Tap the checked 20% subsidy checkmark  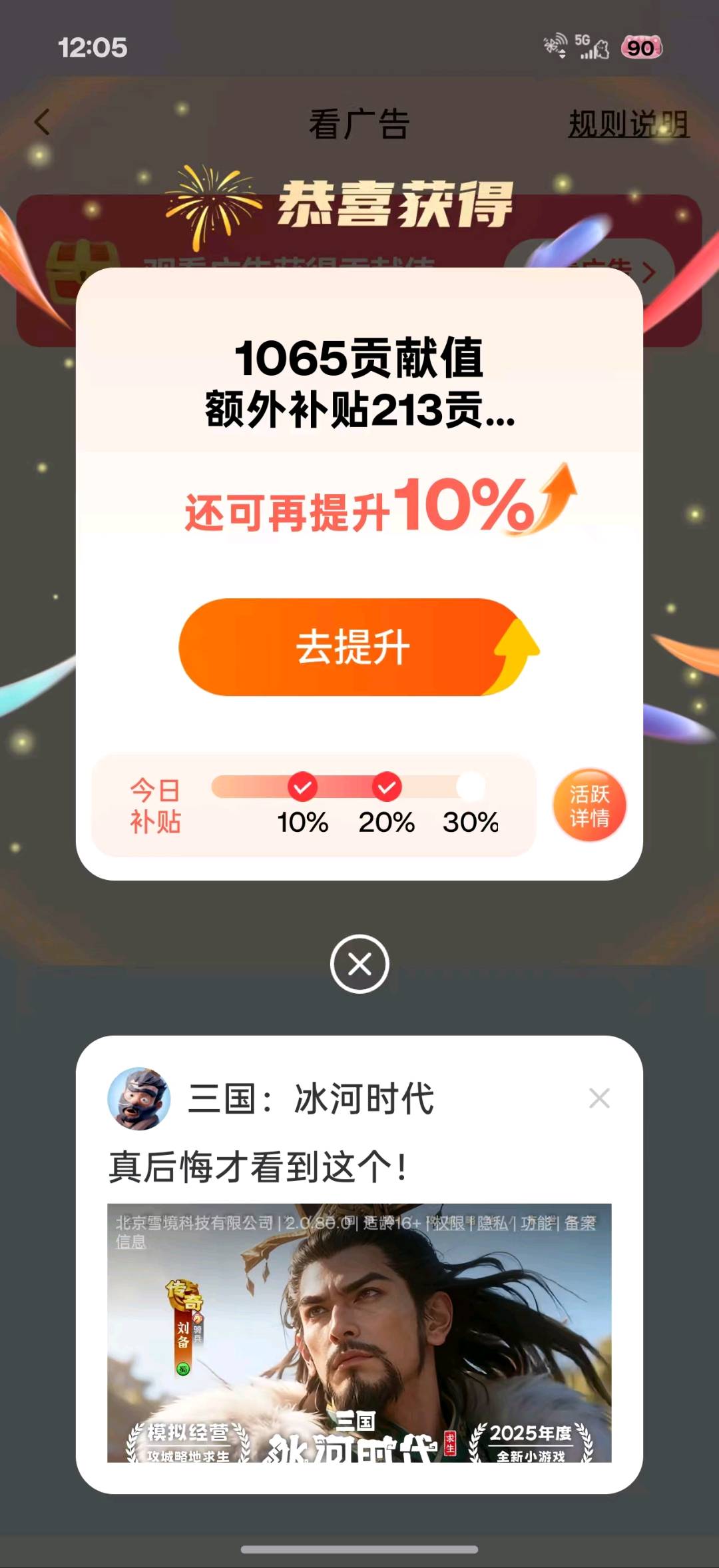coord(387,787)
